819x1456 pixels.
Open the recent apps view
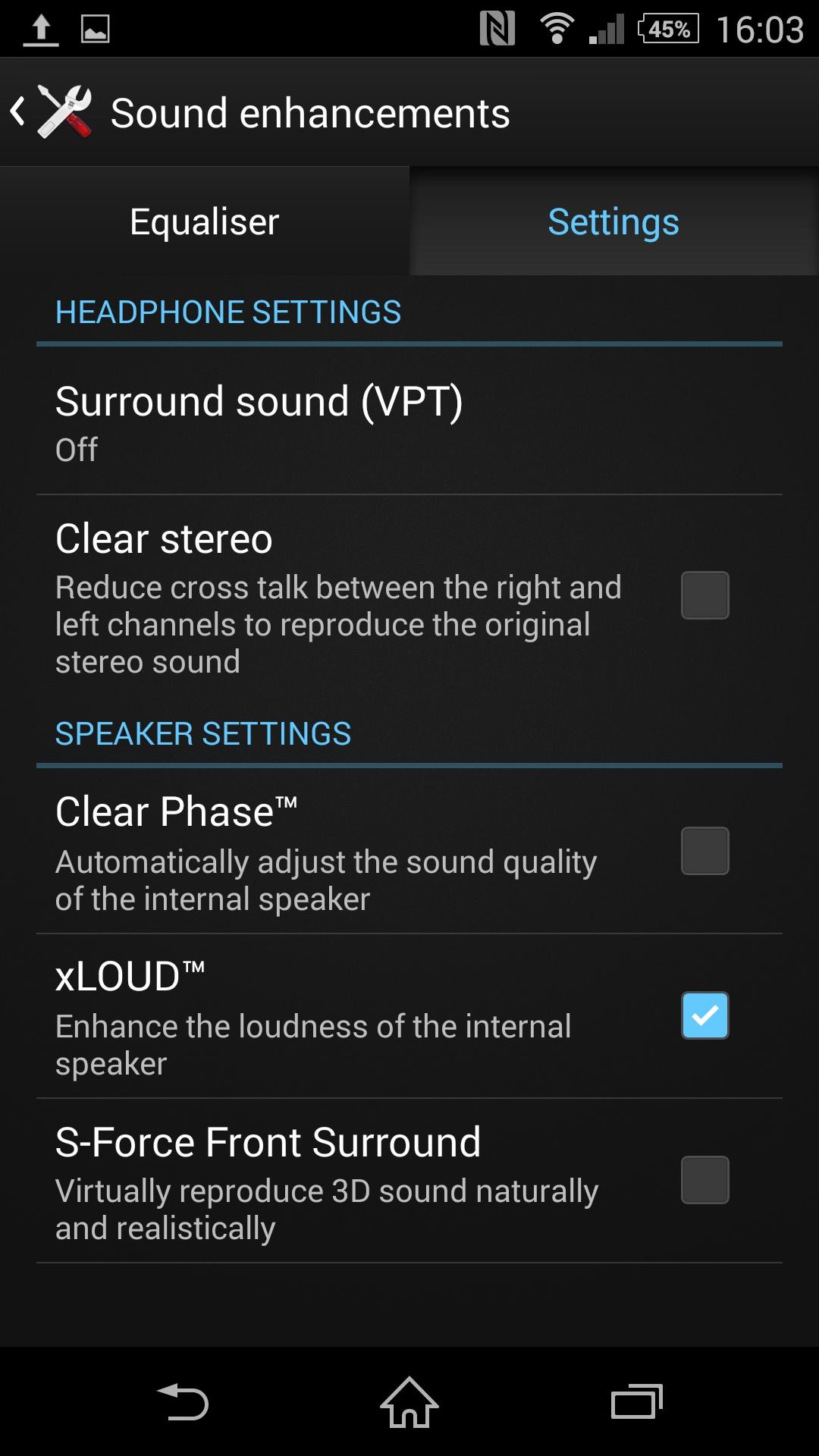click(x=636, y=1402)
